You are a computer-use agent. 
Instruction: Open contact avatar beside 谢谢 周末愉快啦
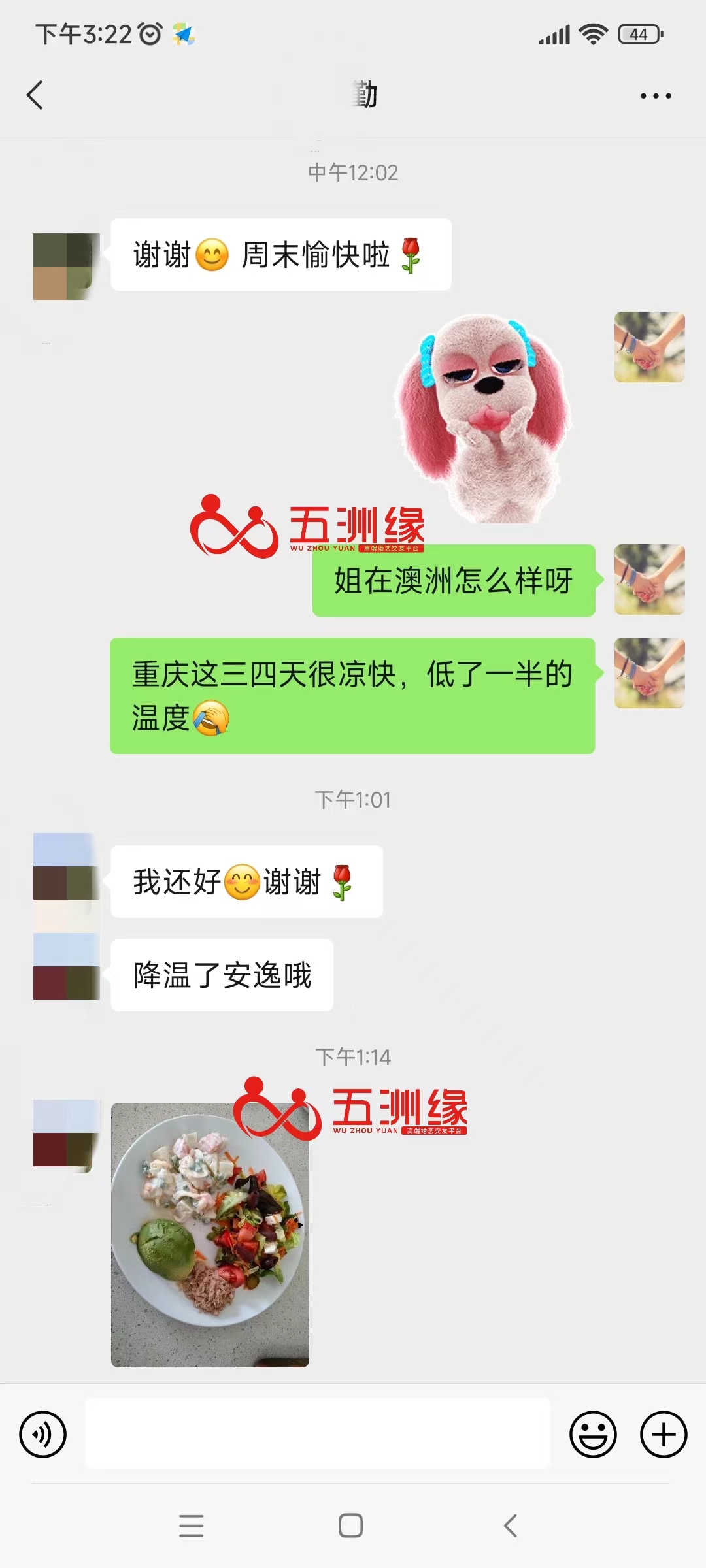(65, 267)
